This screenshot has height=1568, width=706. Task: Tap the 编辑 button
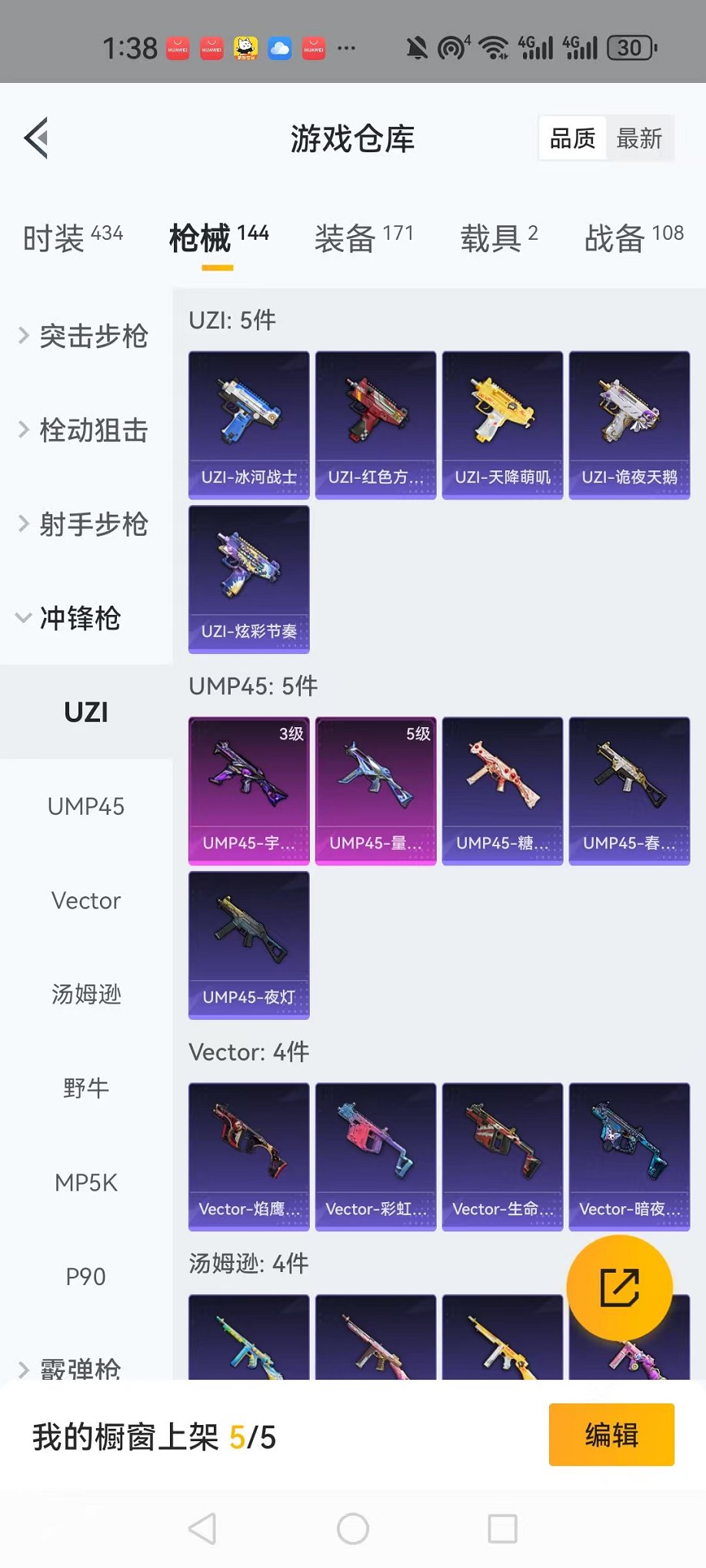[611, 1434]
